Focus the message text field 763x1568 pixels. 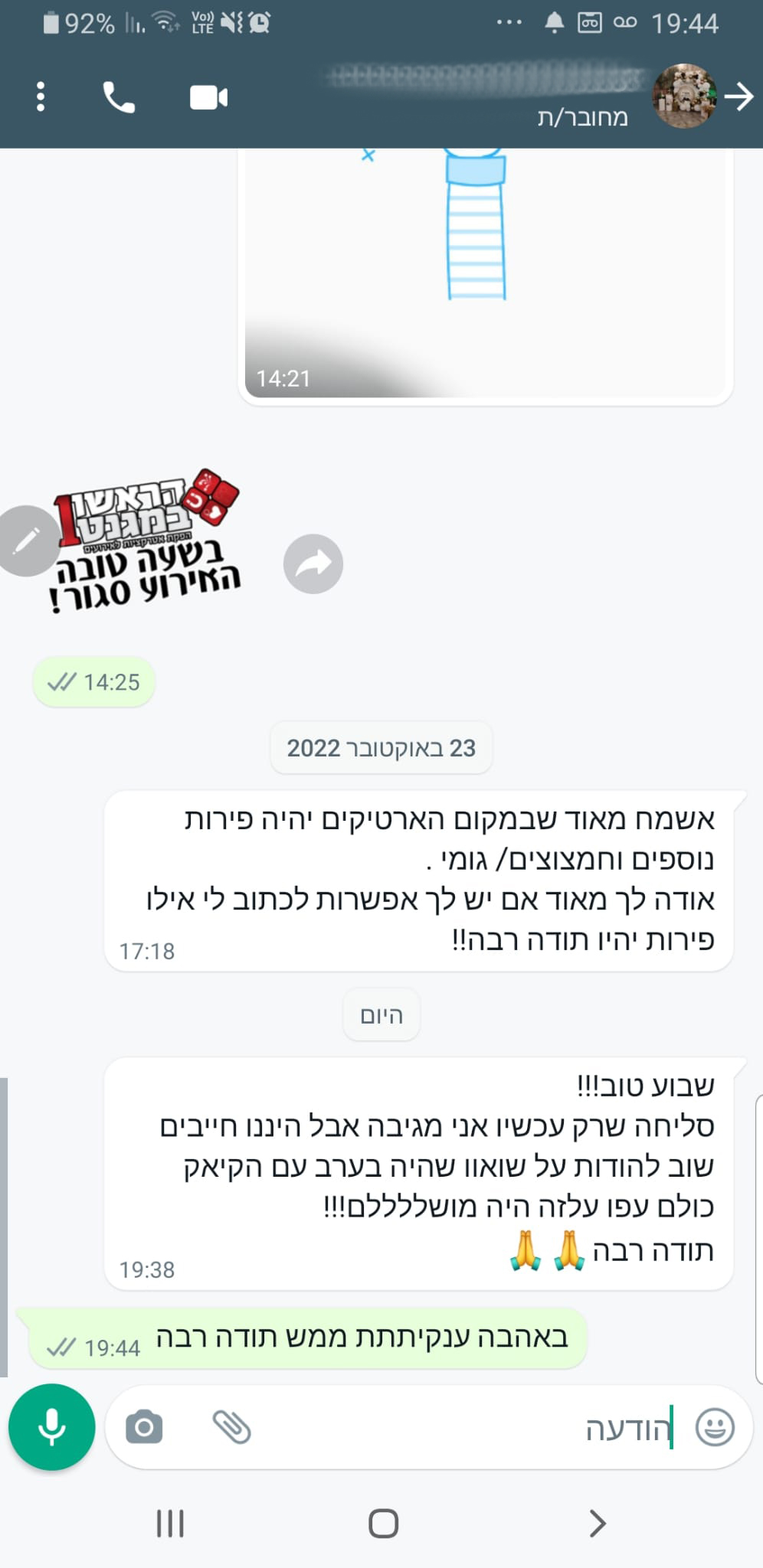point(460,1429)
